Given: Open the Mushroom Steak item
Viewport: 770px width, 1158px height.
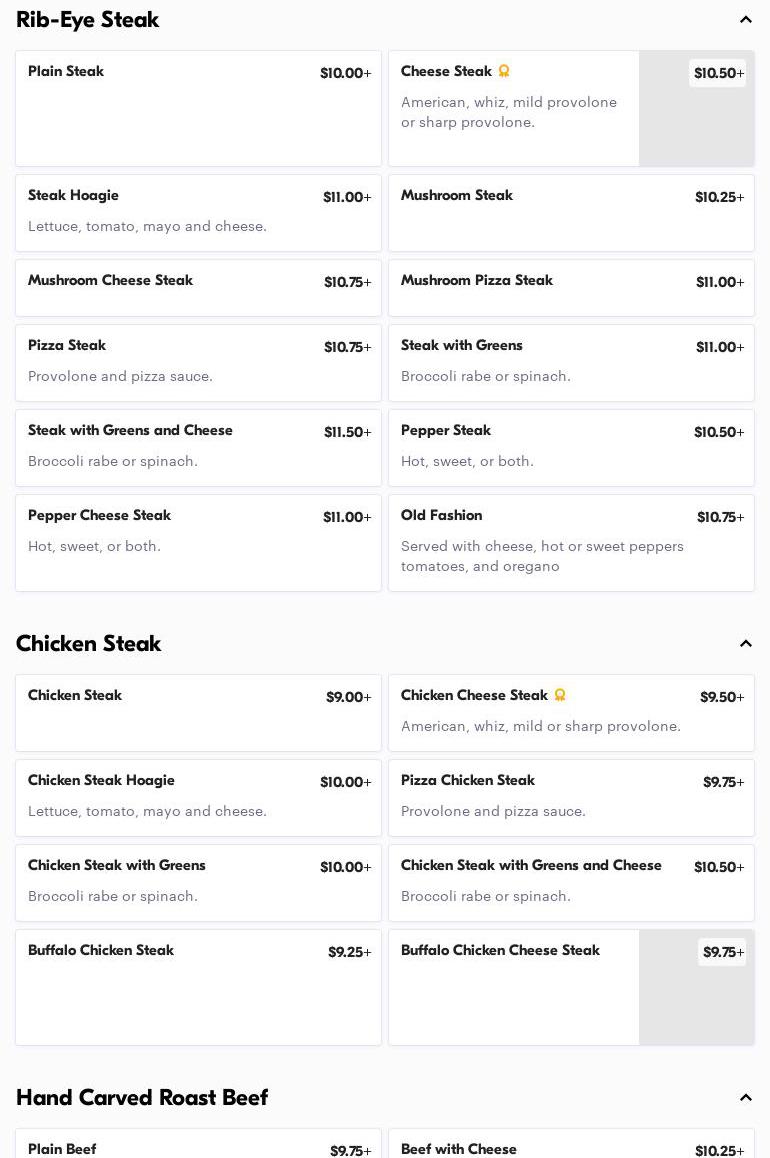Looking at the screenshot, I should [571, 212].
